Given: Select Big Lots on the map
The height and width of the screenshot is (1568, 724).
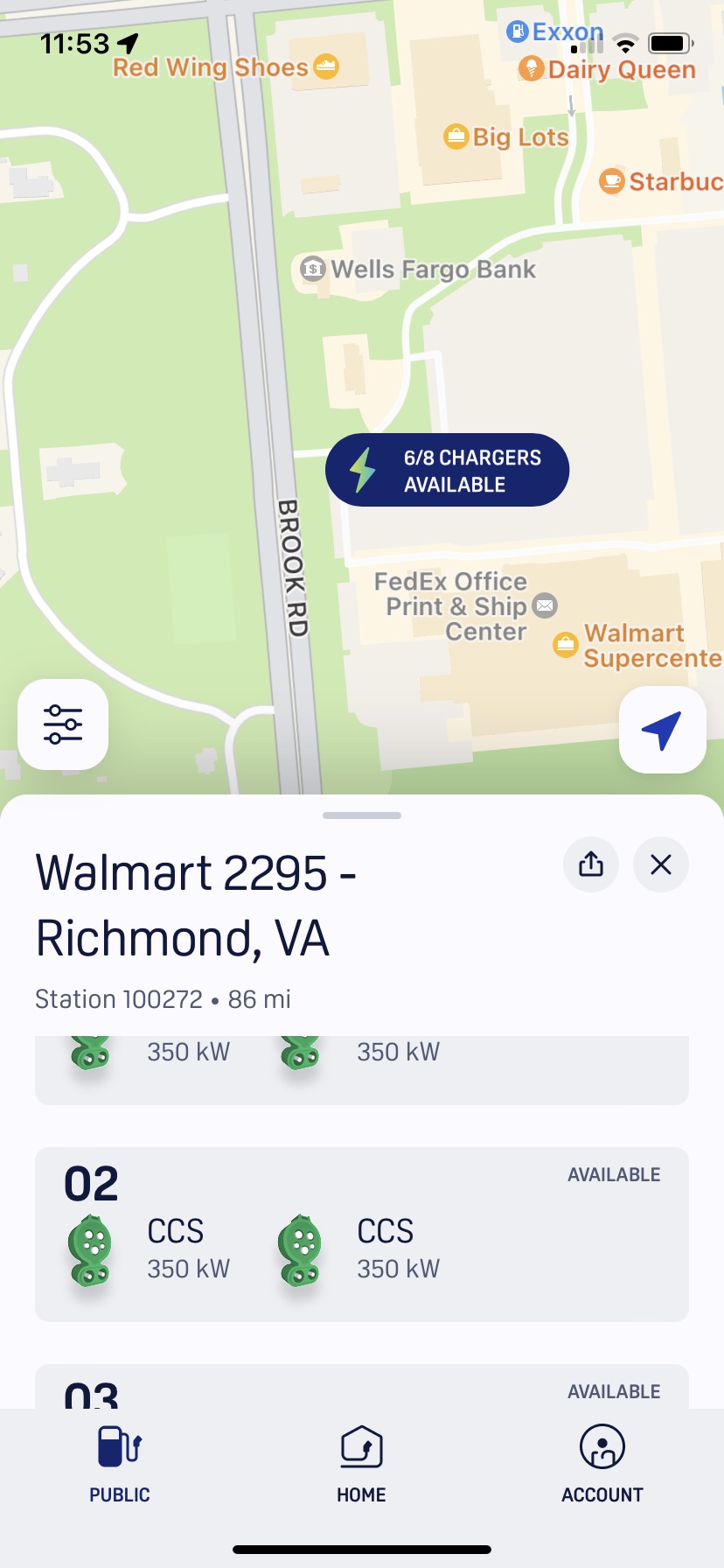Looking at the screenshot, I should pos(507,137).
